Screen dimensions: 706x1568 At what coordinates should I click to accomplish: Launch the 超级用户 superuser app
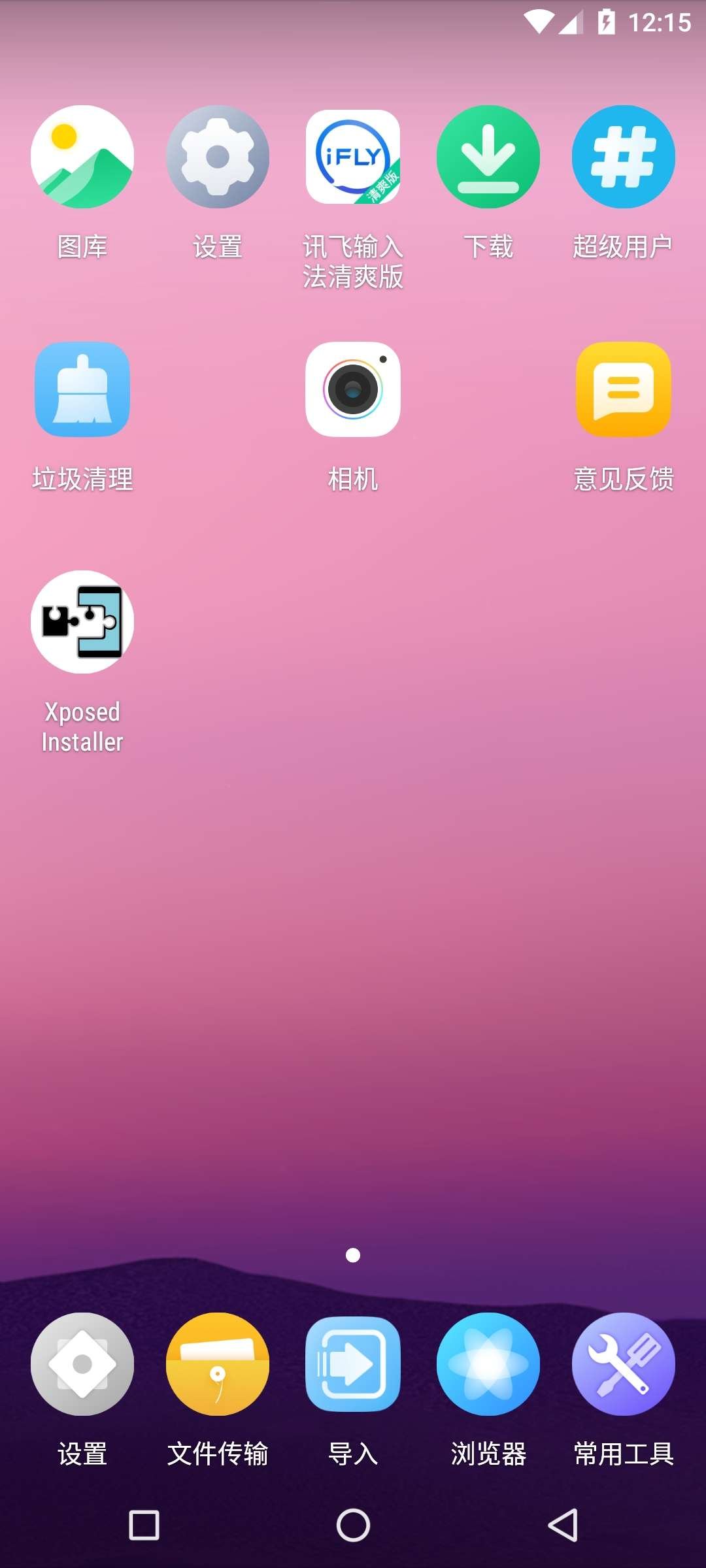click(622, 157)
